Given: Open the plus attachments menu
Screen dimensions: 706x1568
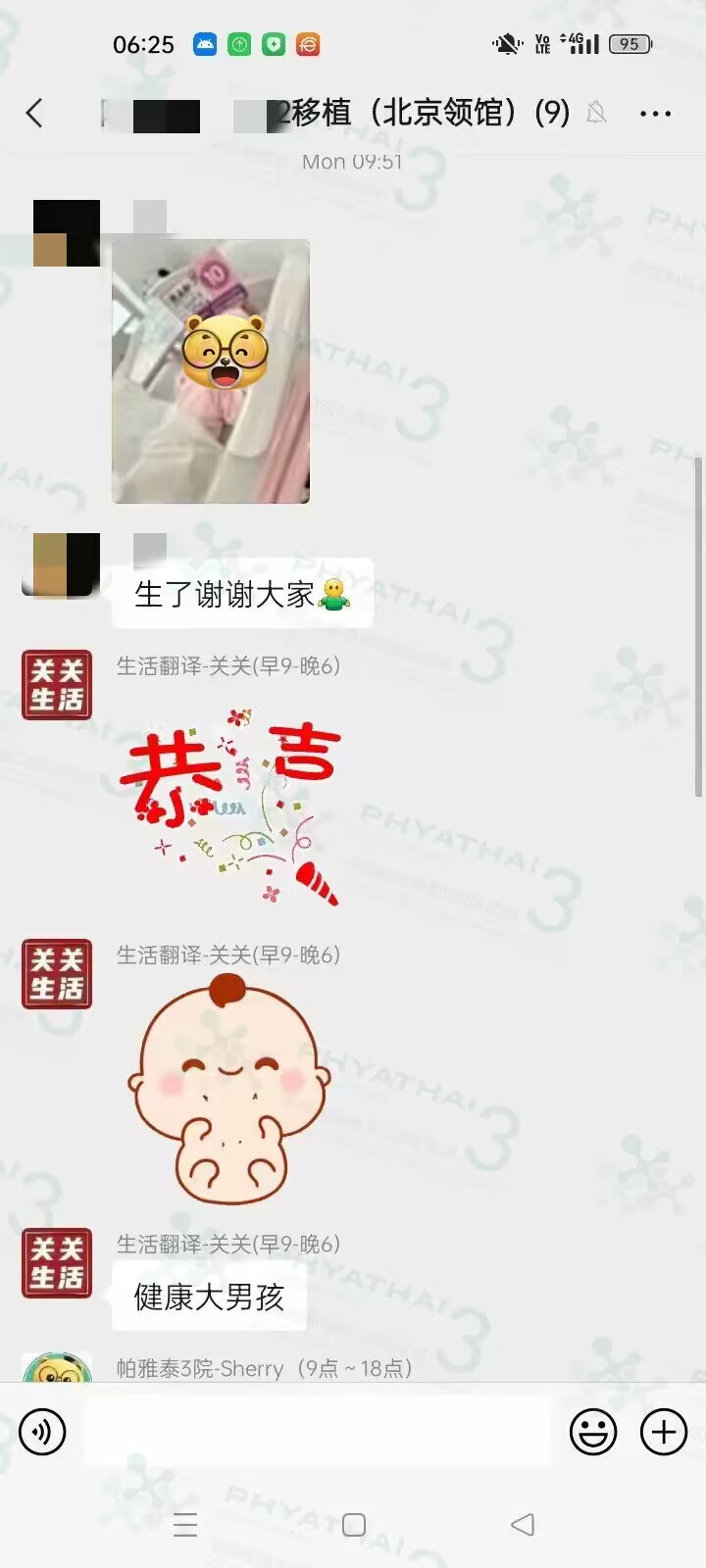Looking at the screenshot, I should pos(664,1432).
